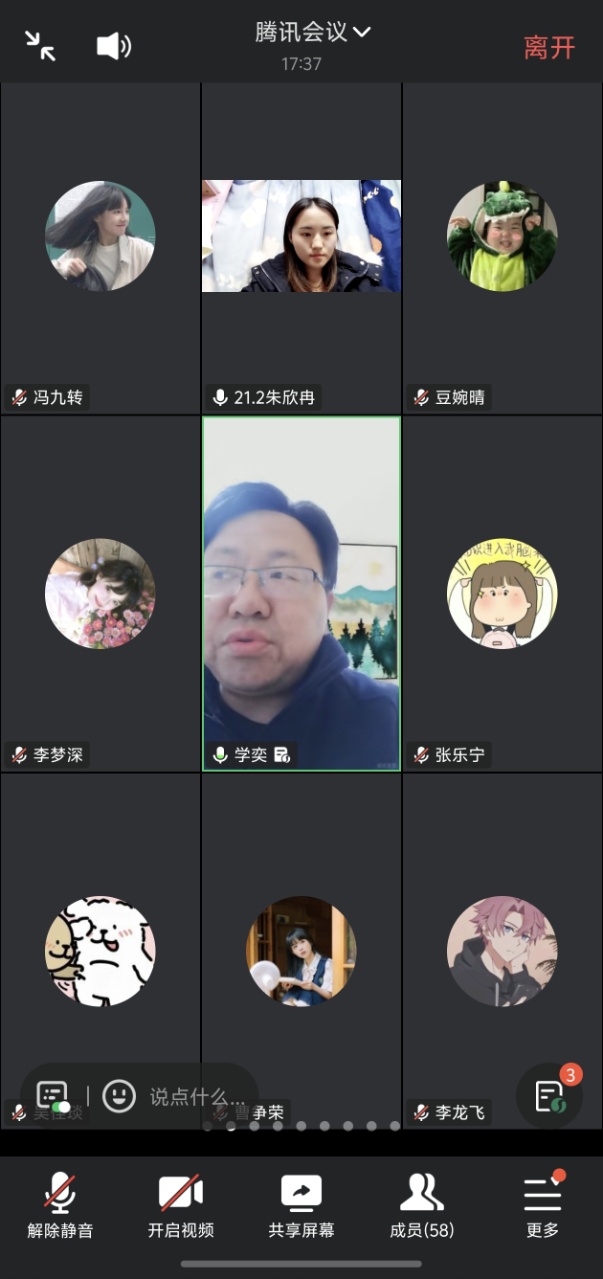This screenshot has height=1279, width=603.
Task: Start screen sharing via 共享屏幕
Action: [301, 1205]
